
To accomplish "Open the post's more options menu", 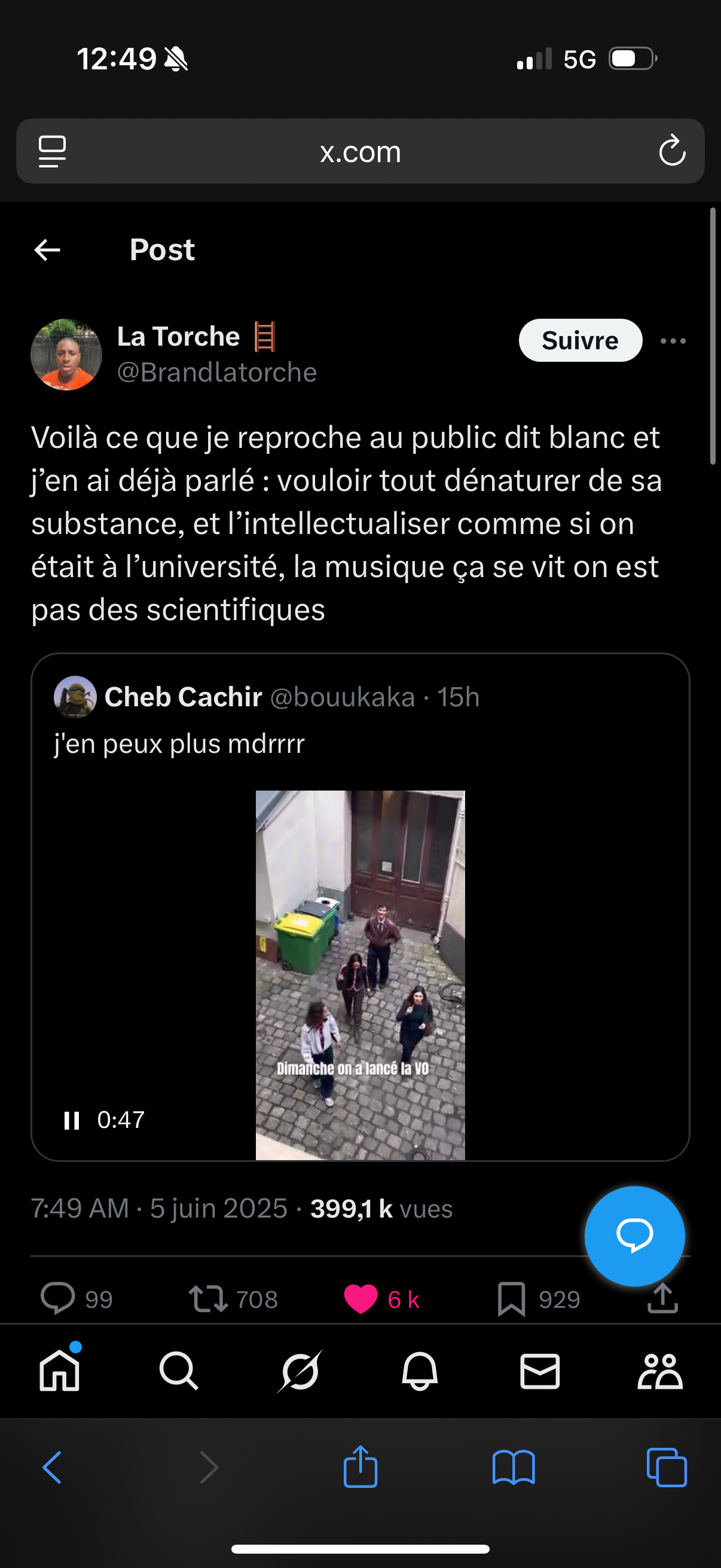I will tap(673, 341).
